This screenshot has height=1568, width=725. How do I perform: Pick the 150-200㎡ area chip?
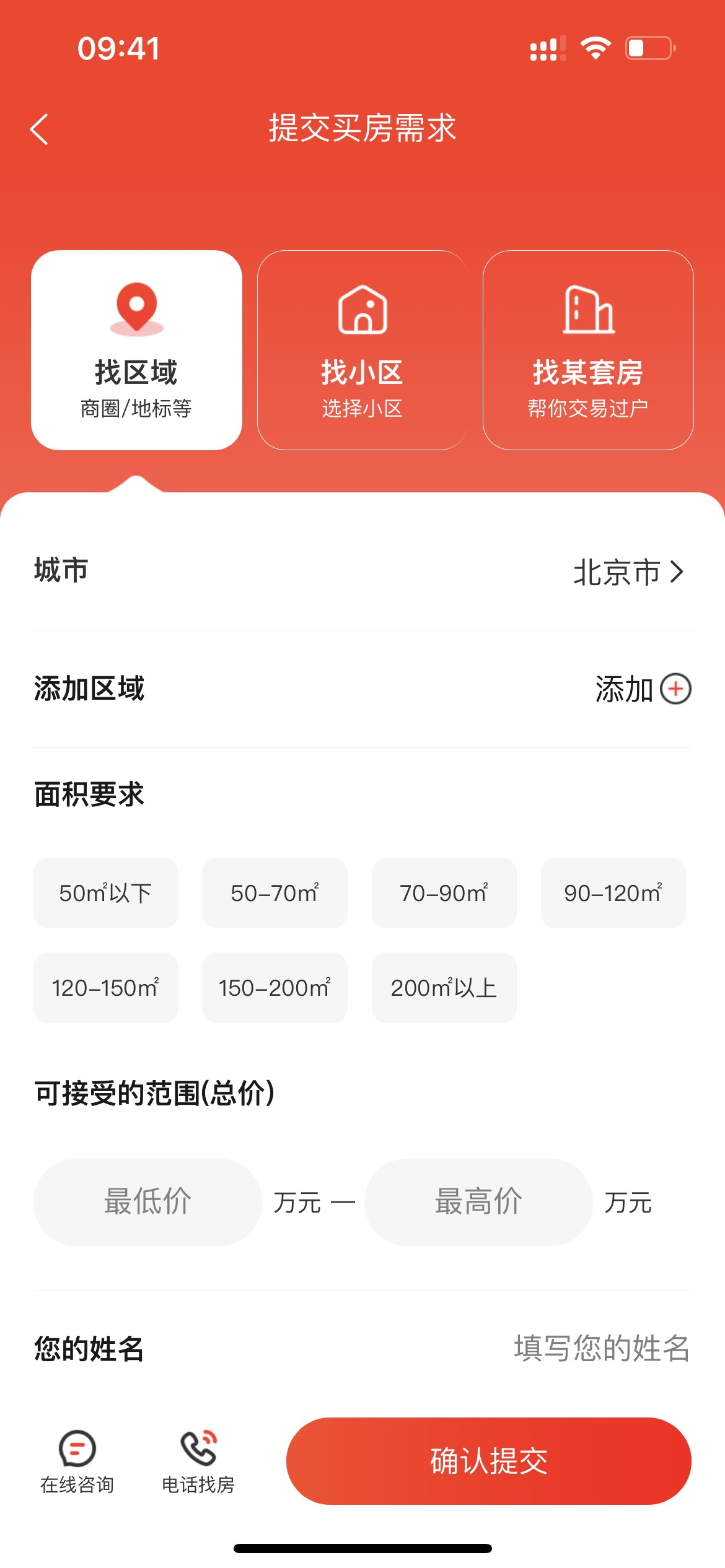coord(275,988)
